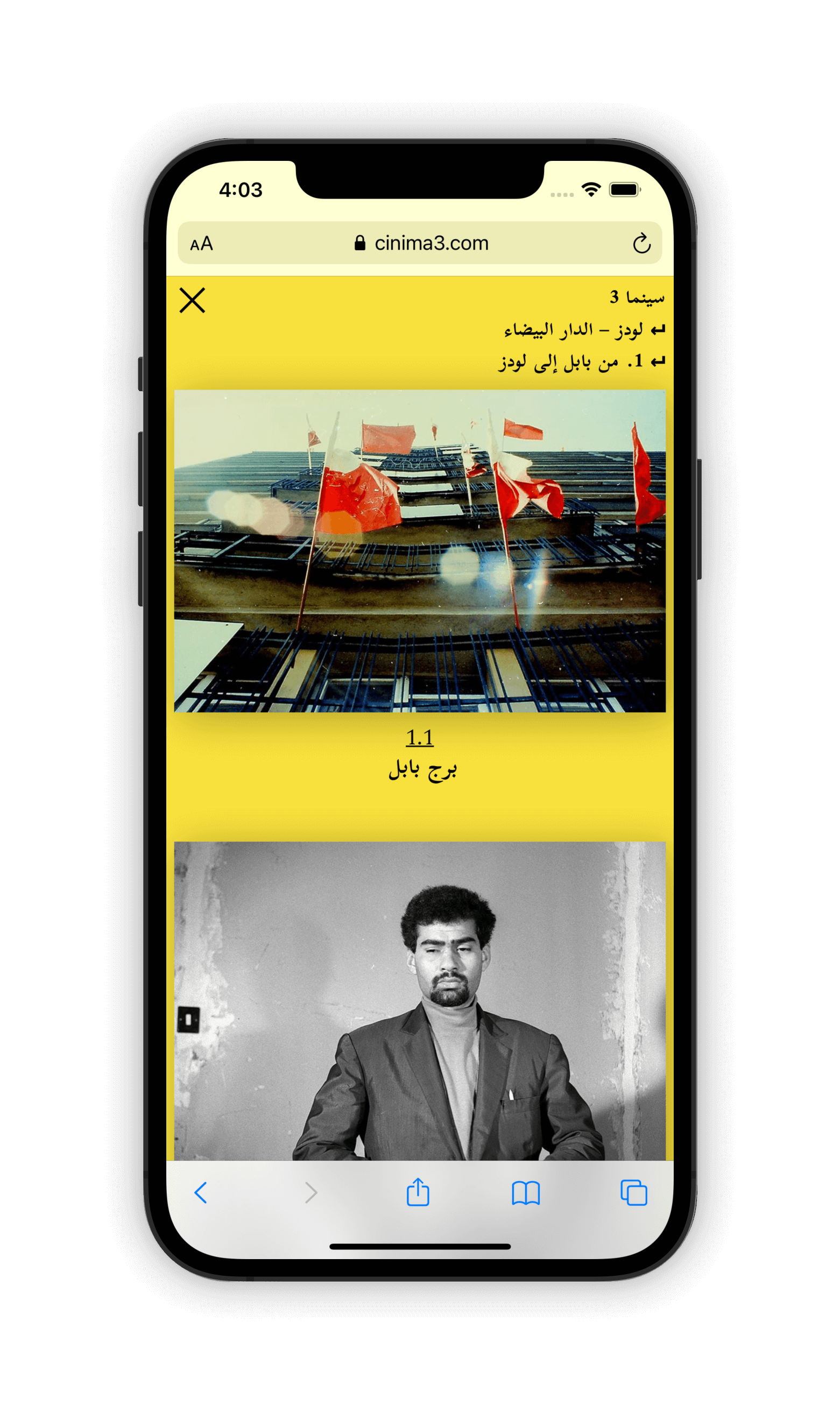
Task: Open Safari bookmarks
Action: point(525,1192)
